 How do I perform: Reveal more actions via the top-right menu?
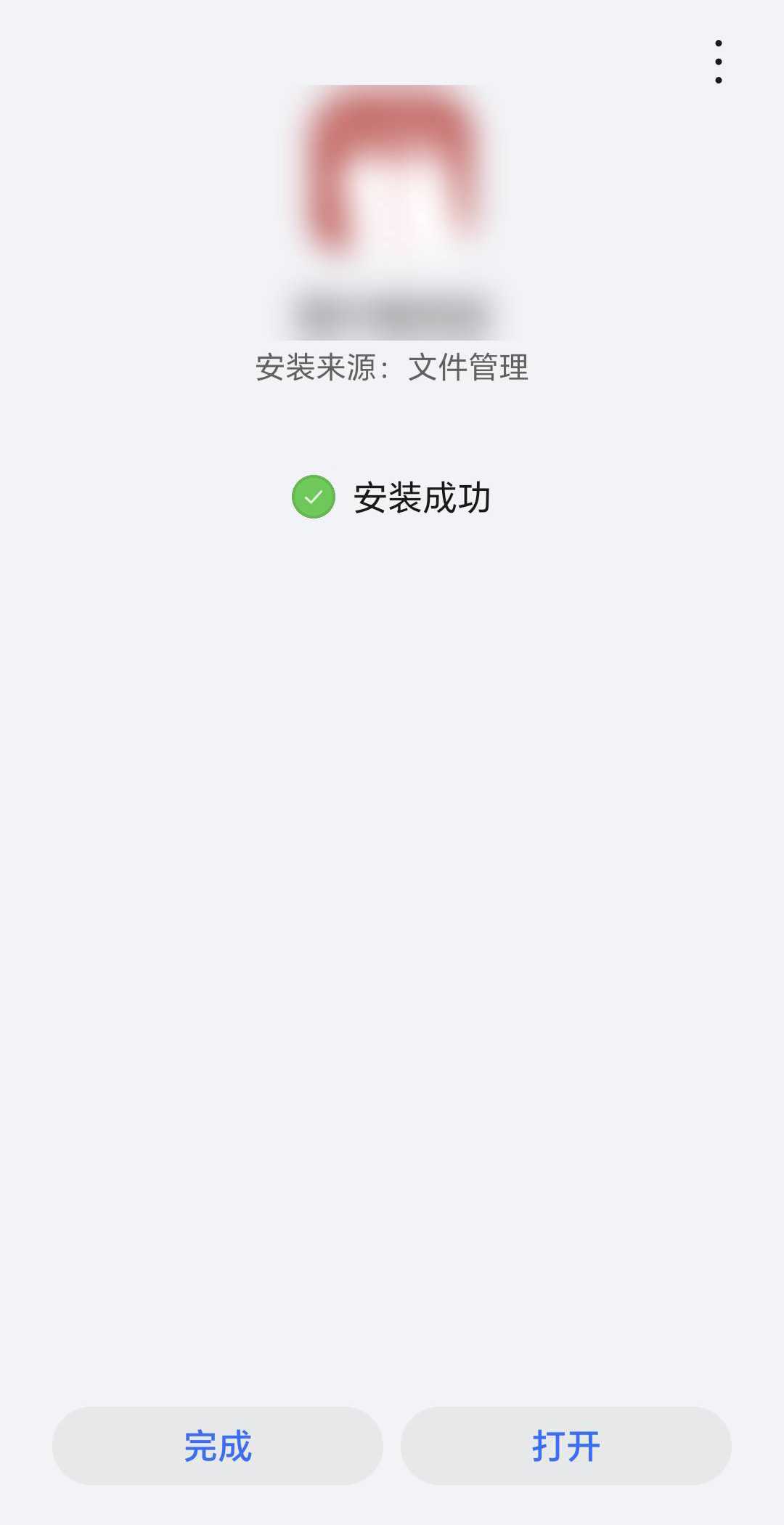(x=718, y=60)
